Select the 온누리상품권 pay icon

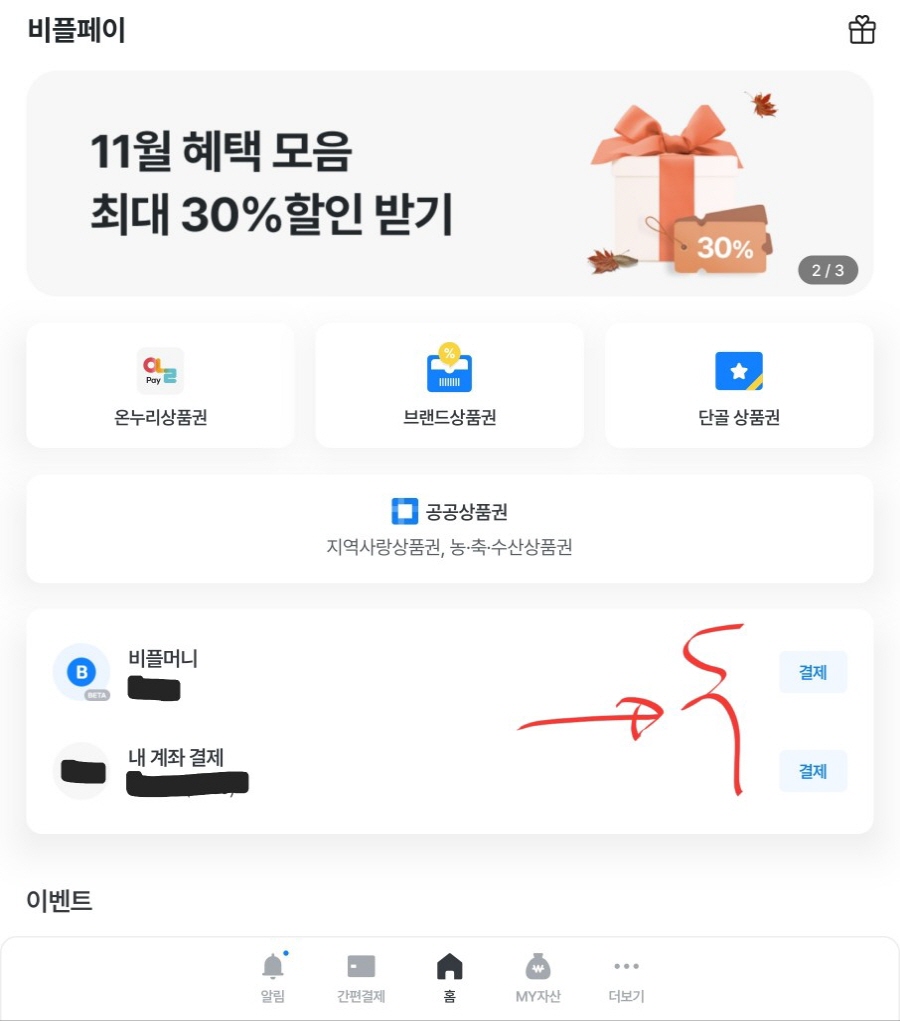pos(158,369)
